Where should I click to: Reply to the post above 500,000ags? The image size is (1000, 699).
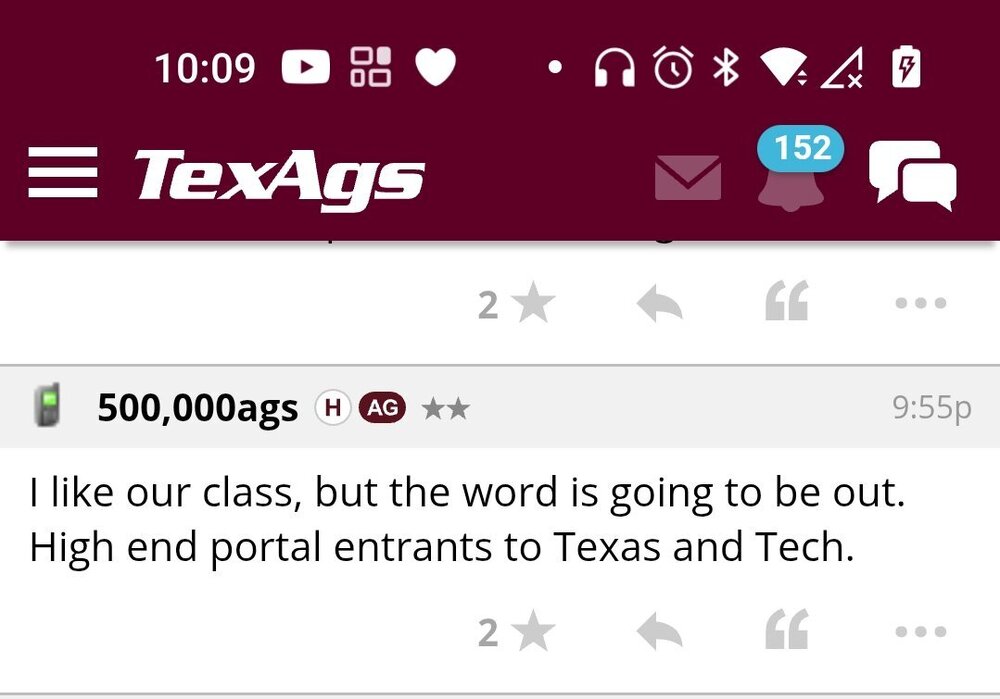660,304
